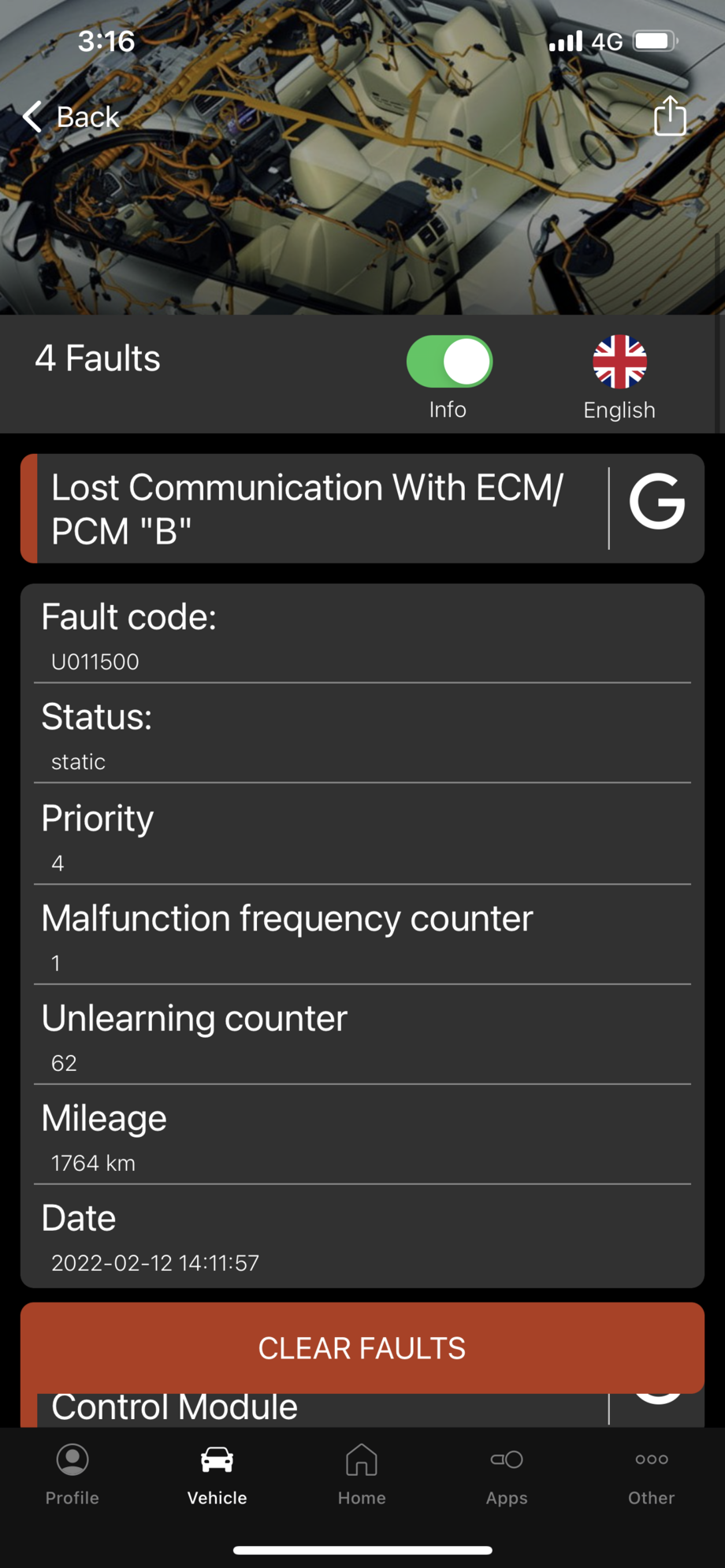The width and height of the screenshot is (725, 1568).
Task: Tap the share icon at top right
Action: pyautogui.click(x=670, y=116)
